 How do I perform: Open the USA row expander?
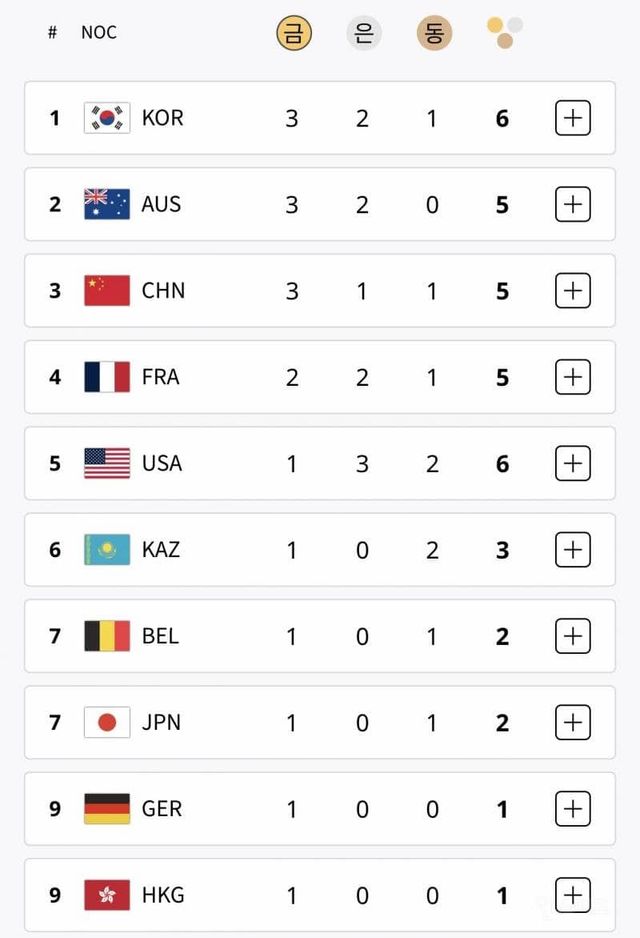tap(572, 463)
